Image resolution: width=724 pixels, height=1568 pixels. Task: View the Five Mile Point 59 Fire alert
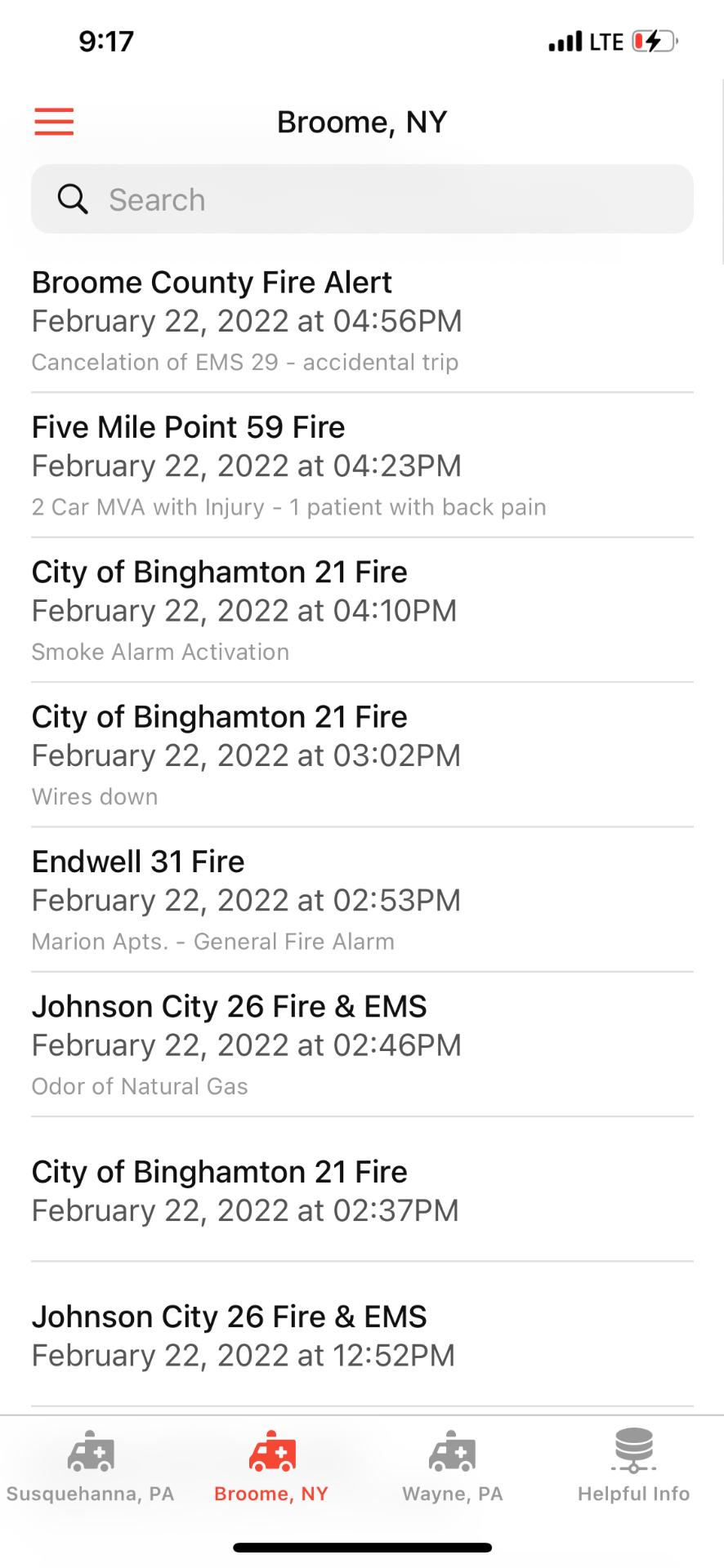[x=362, y=465]
